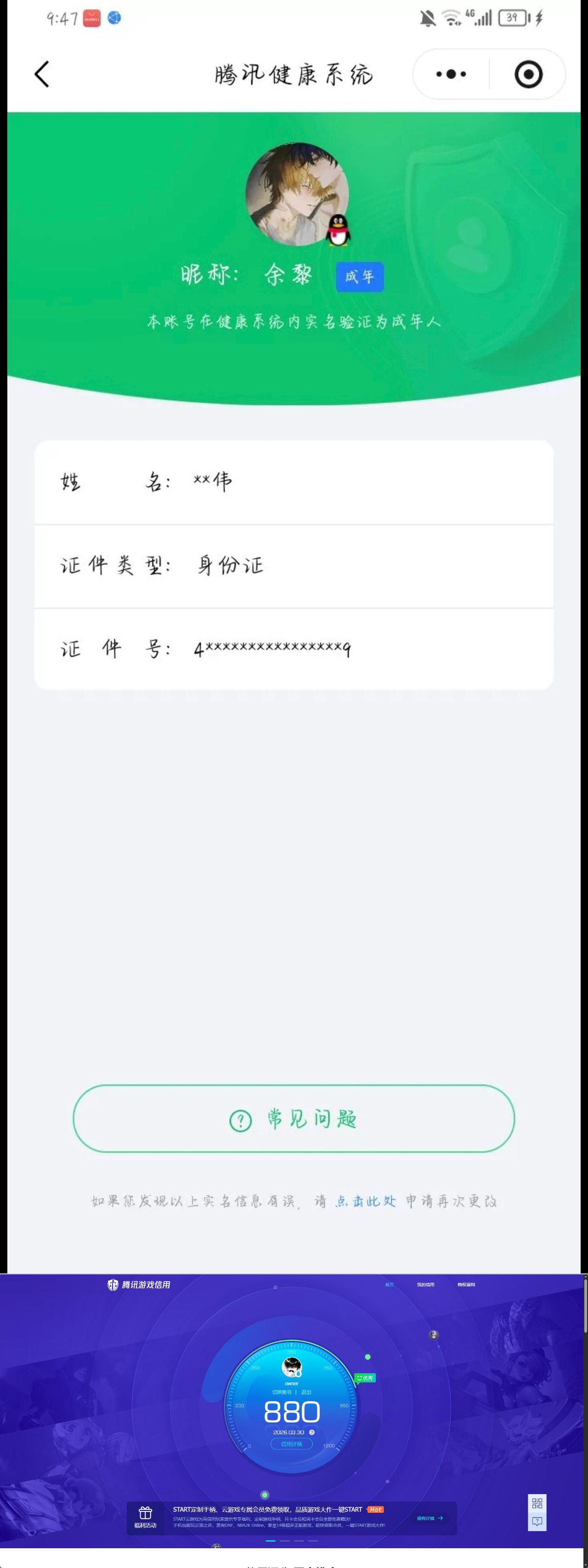Select the 特权福利 menu item
Image resolution: width=588 pixels, height=1568 pixels.
467,1284
